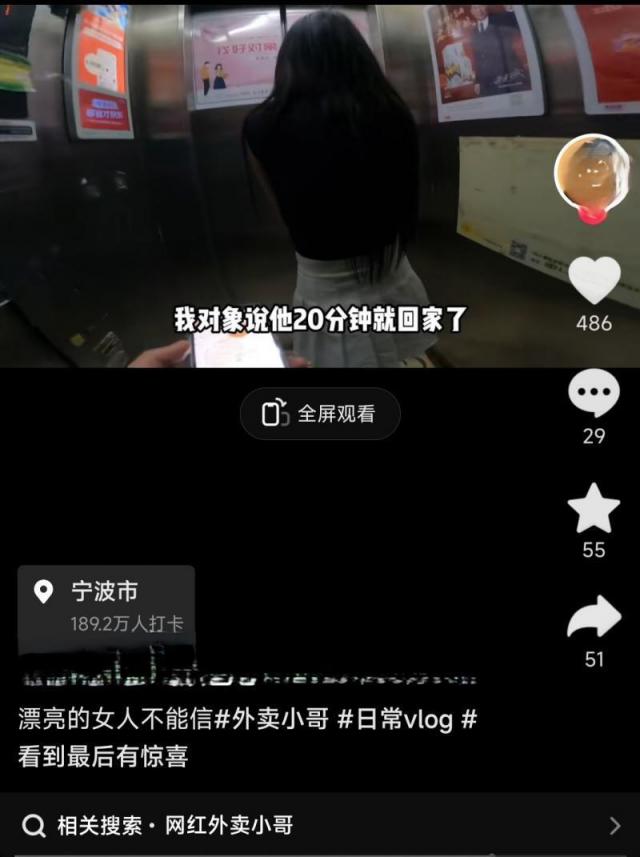Share this video using the arrow icon
The image size is (640, 857).
pos(594,617)
